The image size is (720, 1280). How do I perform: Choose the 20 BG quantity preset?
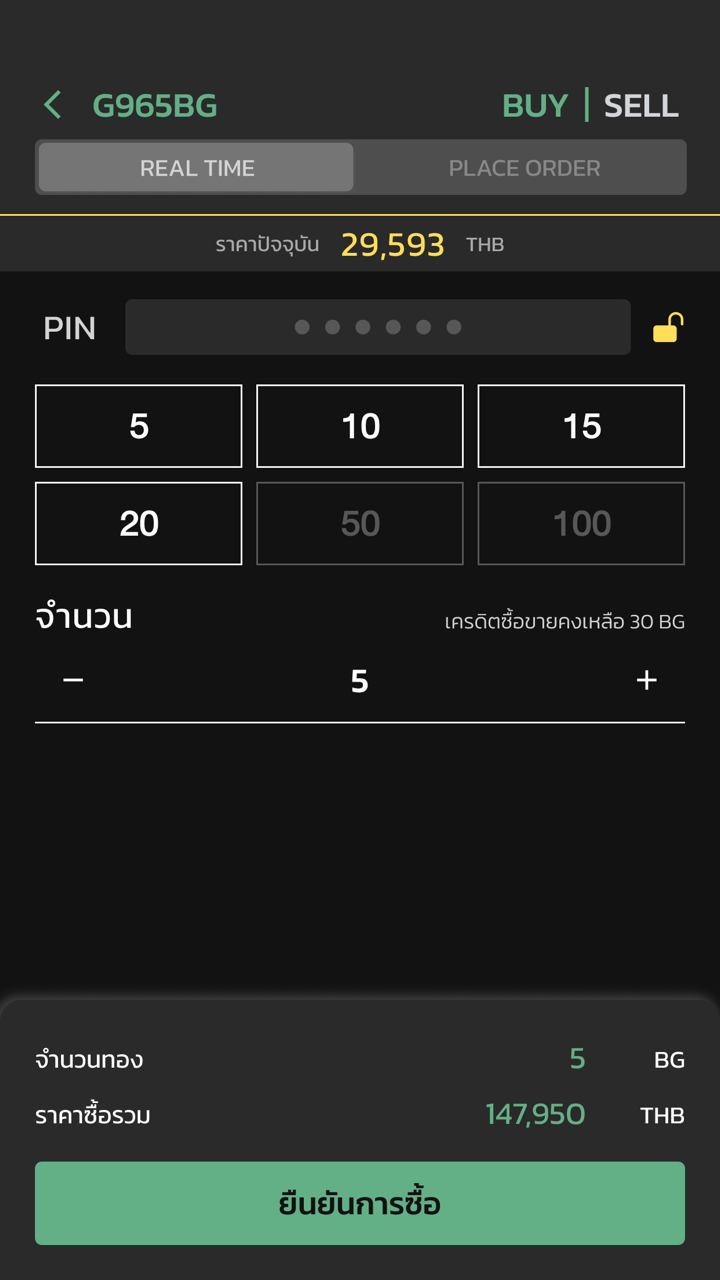tap(138, 523)
